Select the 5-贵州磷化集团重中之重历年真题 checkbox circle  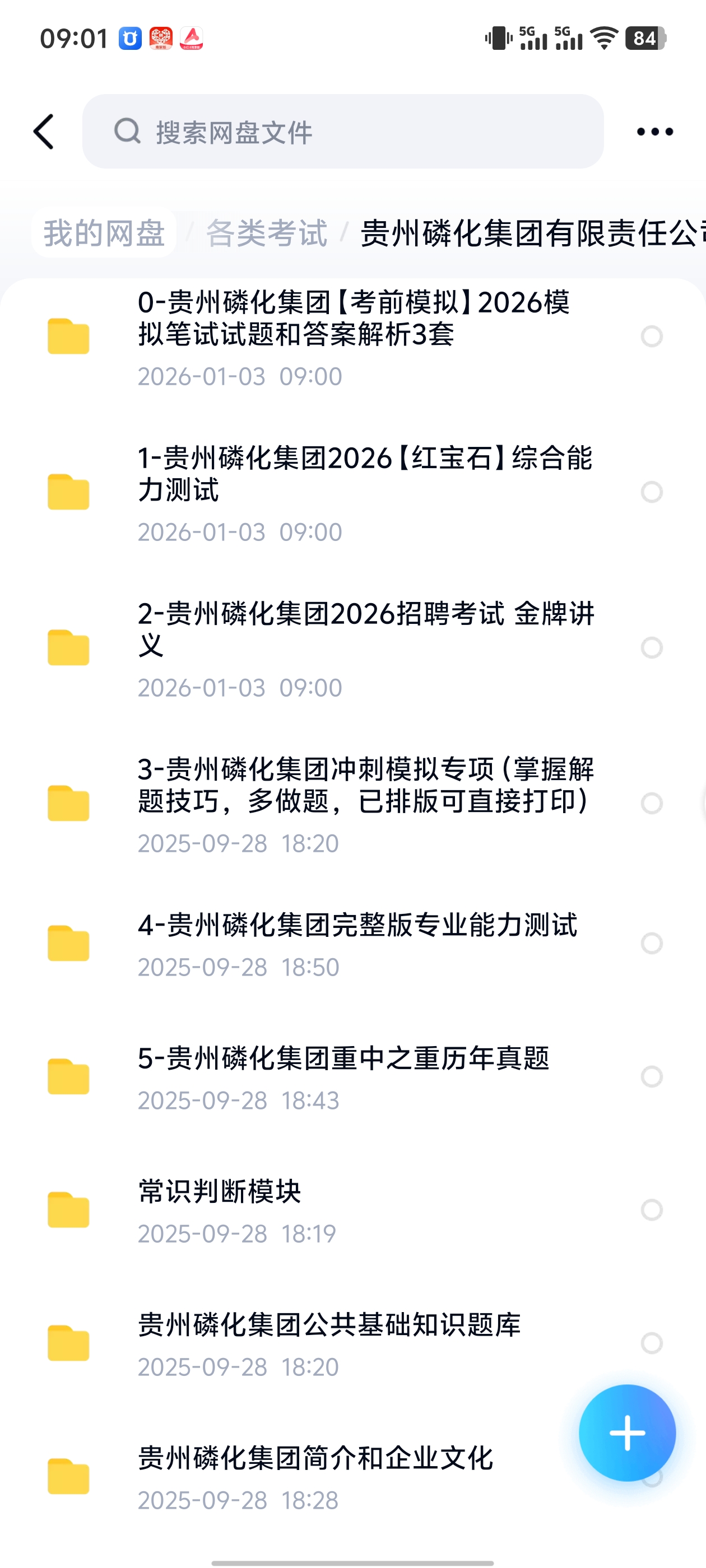point(652,1077)
